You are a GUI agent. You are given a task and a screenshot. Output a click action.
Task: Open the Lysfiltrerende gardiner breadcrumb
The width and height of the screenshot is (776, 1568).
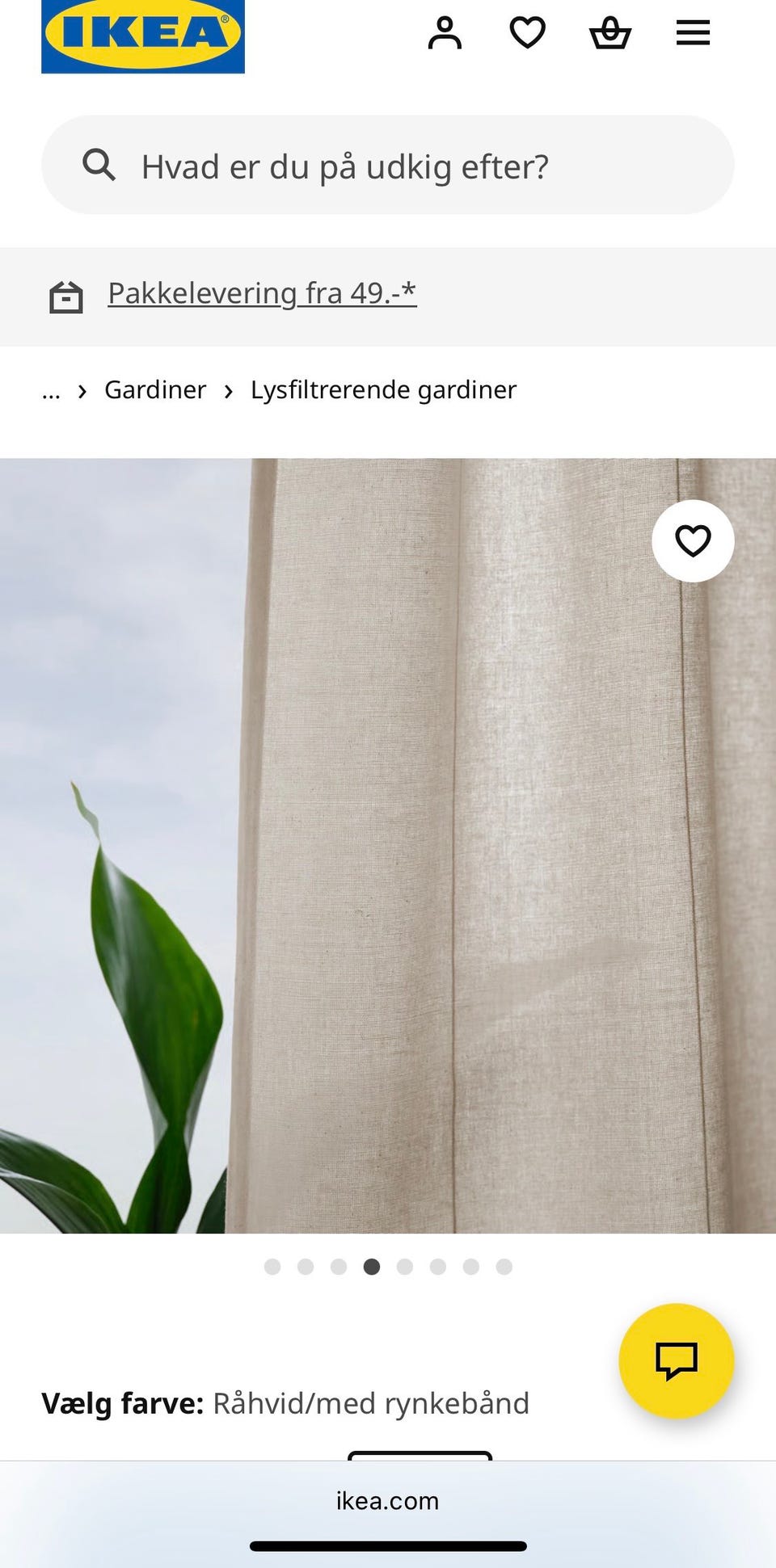pos(382,389)
